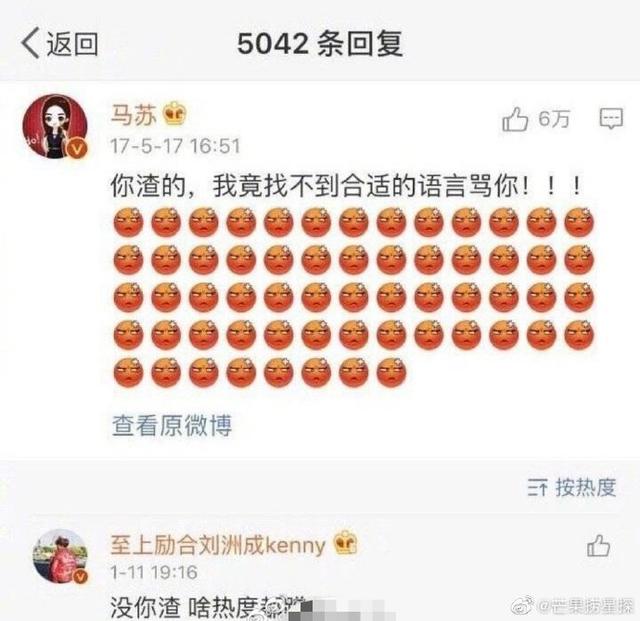The width and height of the screenshot is (640, 621).
Task: Like 马苏's comment
Action: (x=516, y=121)
